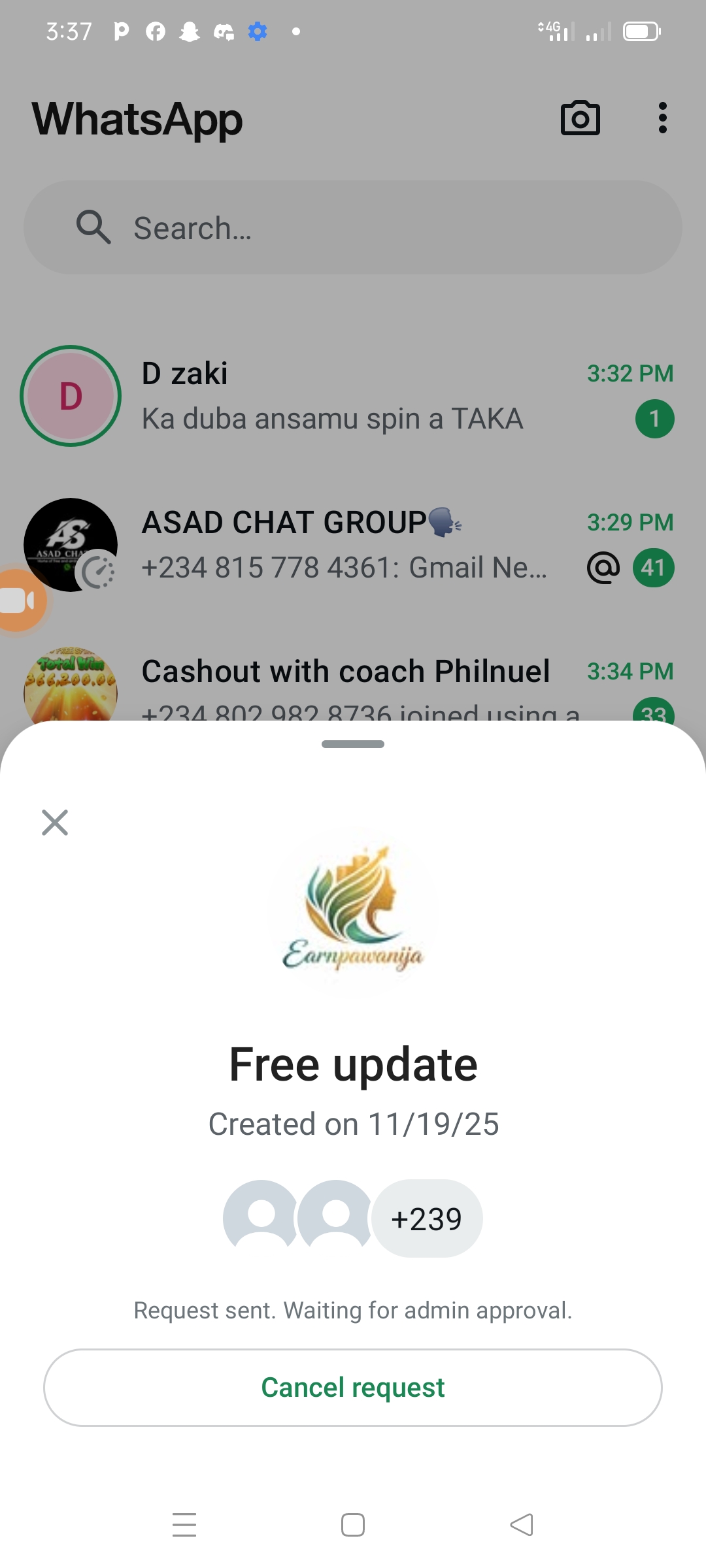Close the Free update group sheet
706x1568 pixels.
(55, 823)
